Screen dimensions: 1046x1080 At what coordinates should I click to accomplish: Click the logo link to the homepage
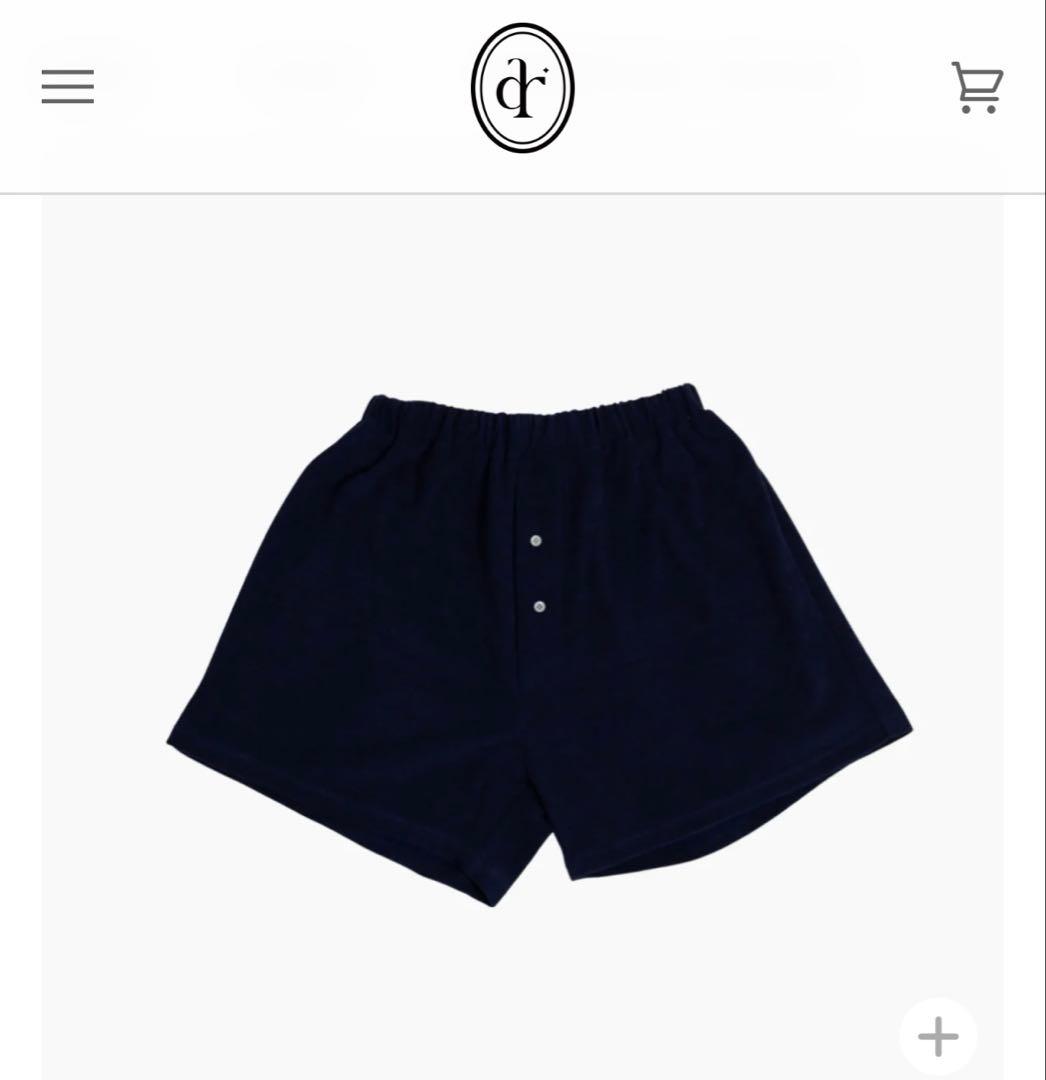pos(523,87)
